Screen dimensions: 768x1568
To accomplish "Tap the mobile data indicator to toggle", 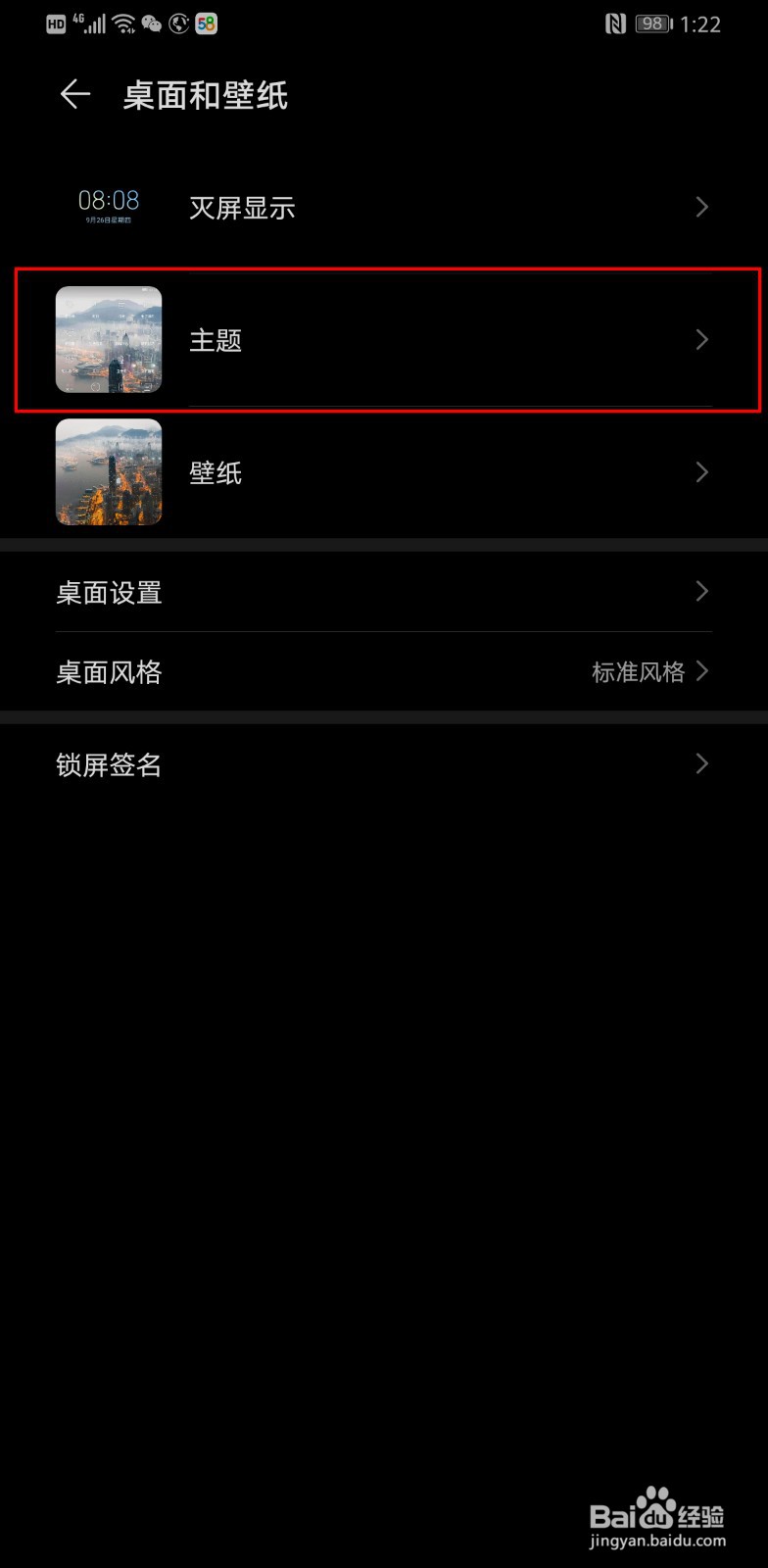I will pyautogui.click(x=91, y=24).
